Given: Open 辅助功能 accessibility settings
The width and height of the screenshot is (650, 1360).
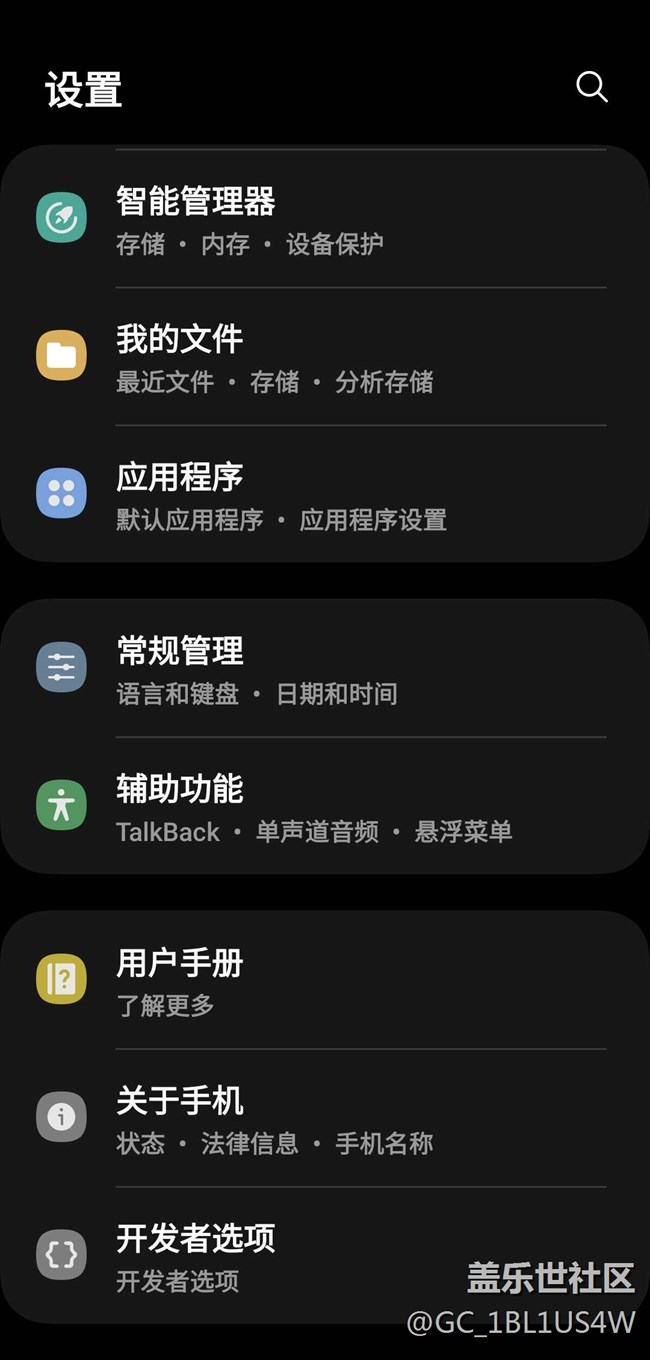Looking at the screenshot, I should (x=325, y=806).
